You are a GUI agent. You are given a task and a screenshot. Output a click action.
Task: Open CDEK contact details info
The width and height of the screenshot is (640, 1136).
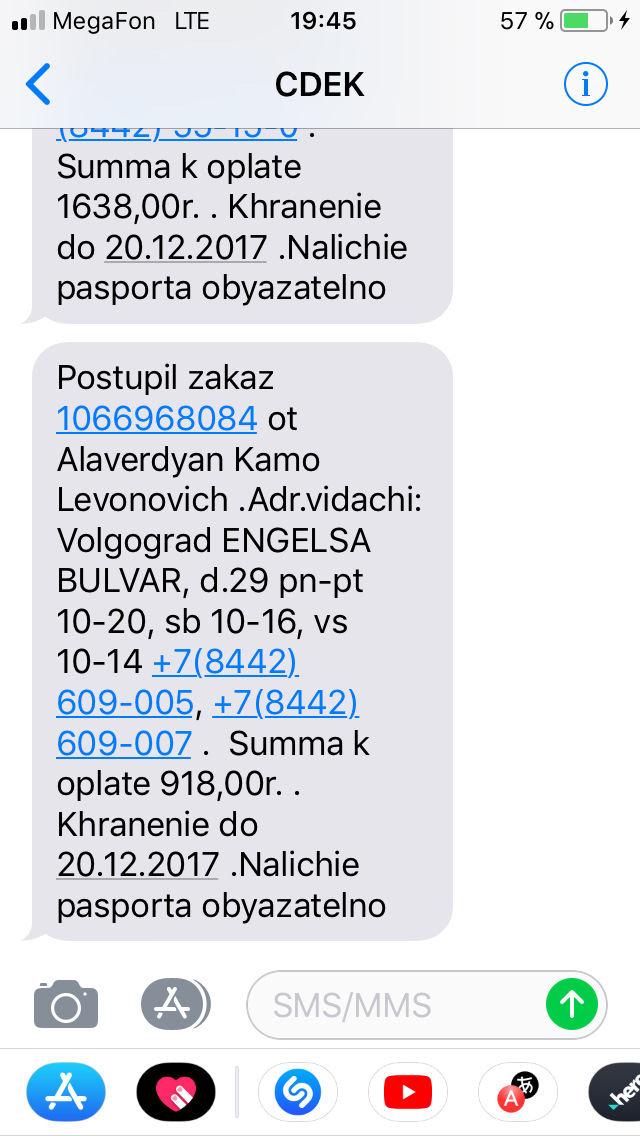pos(585,85)
